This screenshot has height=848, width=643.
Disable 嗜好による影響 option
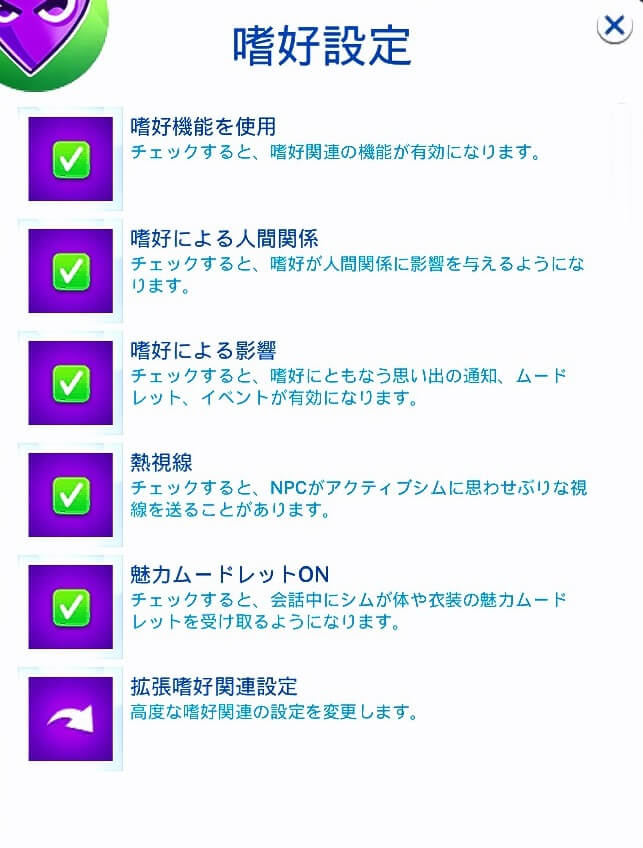point(70,383)
